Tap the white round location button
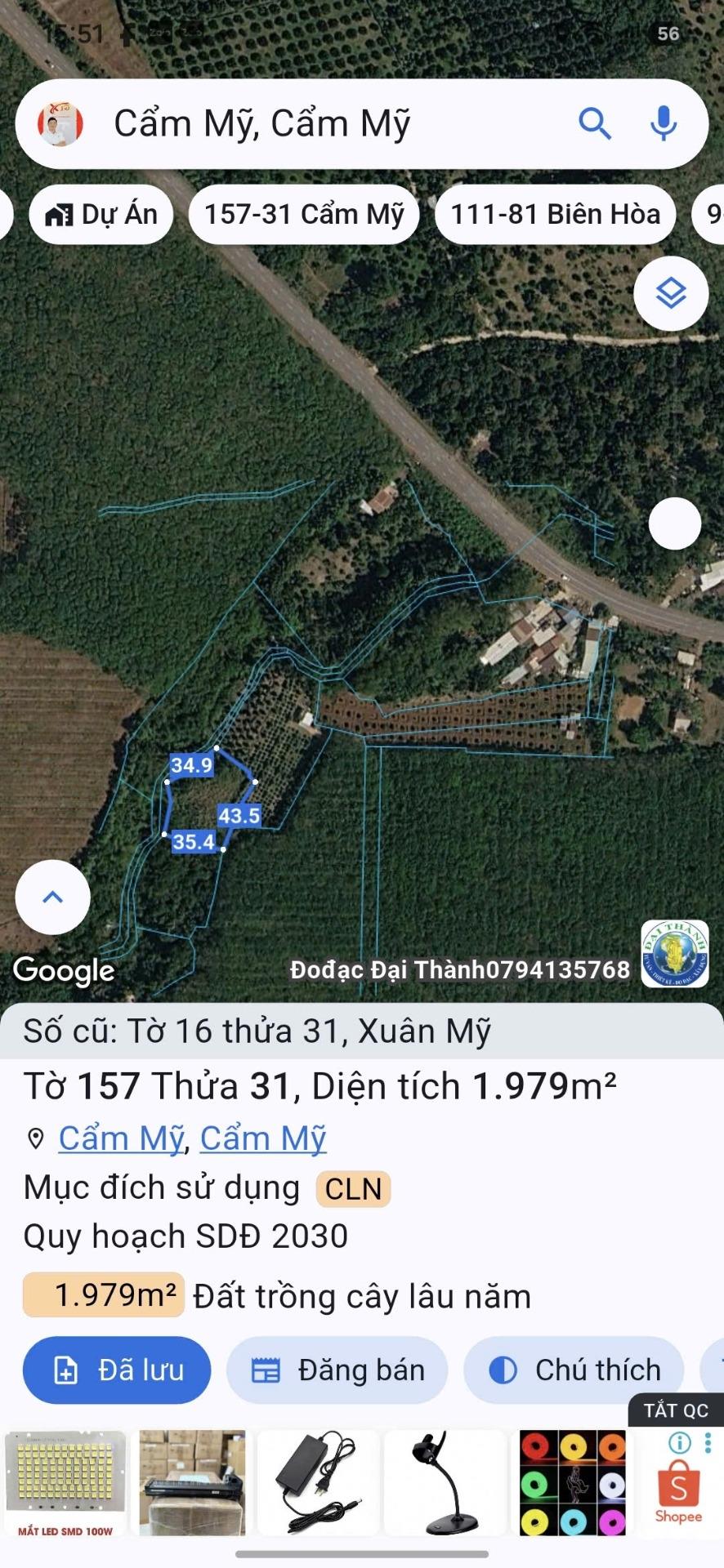The image size is (724, 1568). (x=675, y=523)
